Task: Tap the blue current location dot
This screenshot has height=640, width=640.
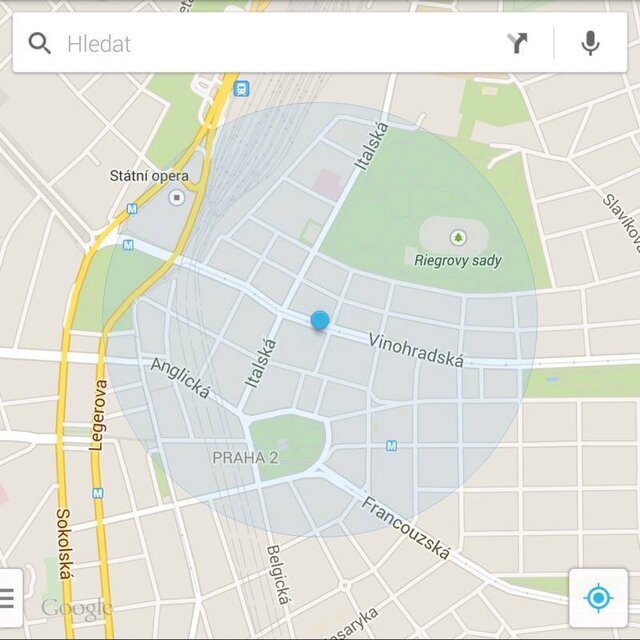Action: [320, 320]
